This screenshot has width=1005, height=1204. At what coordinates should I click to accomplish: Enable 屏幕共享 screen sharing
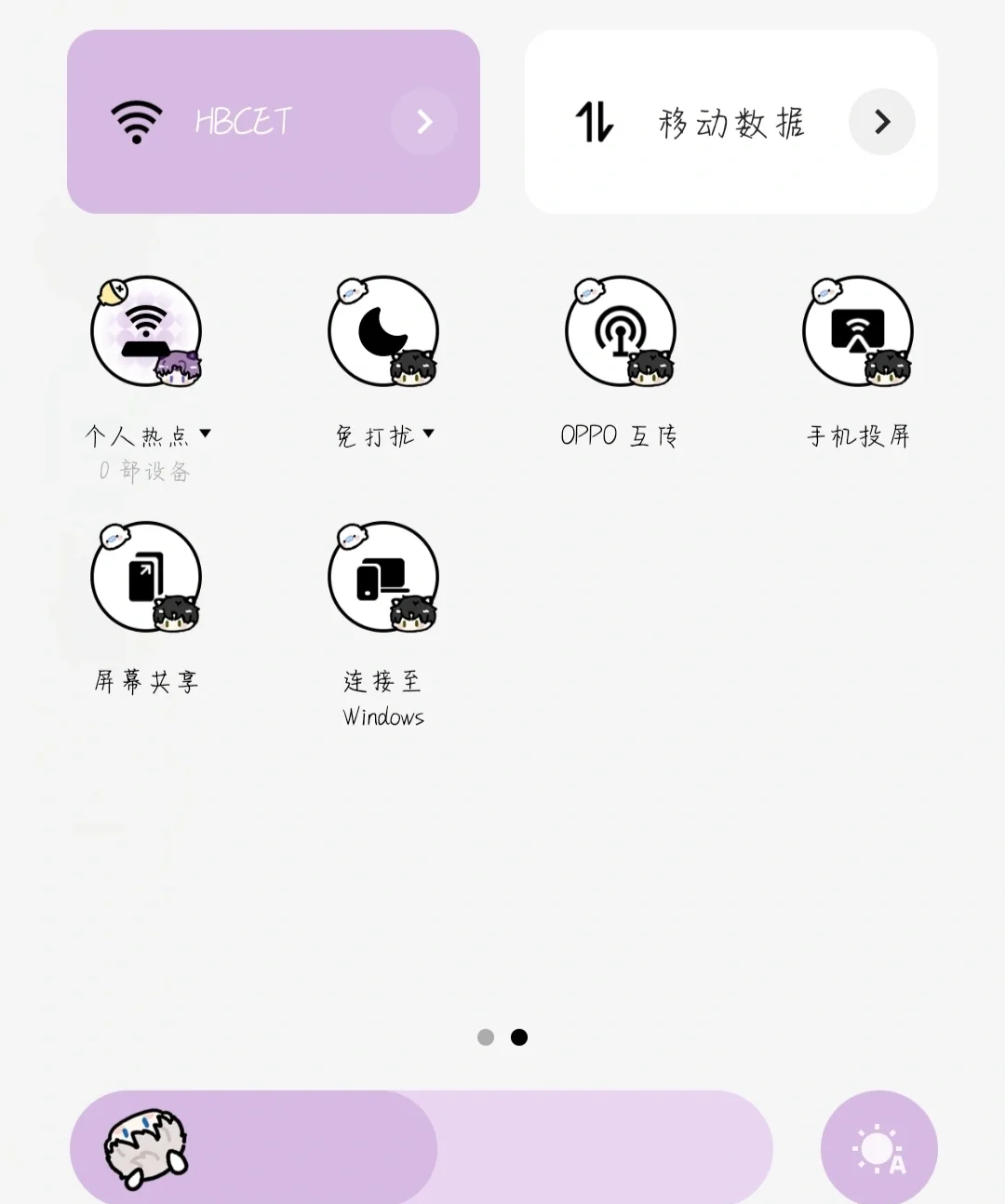click(146, 577)
